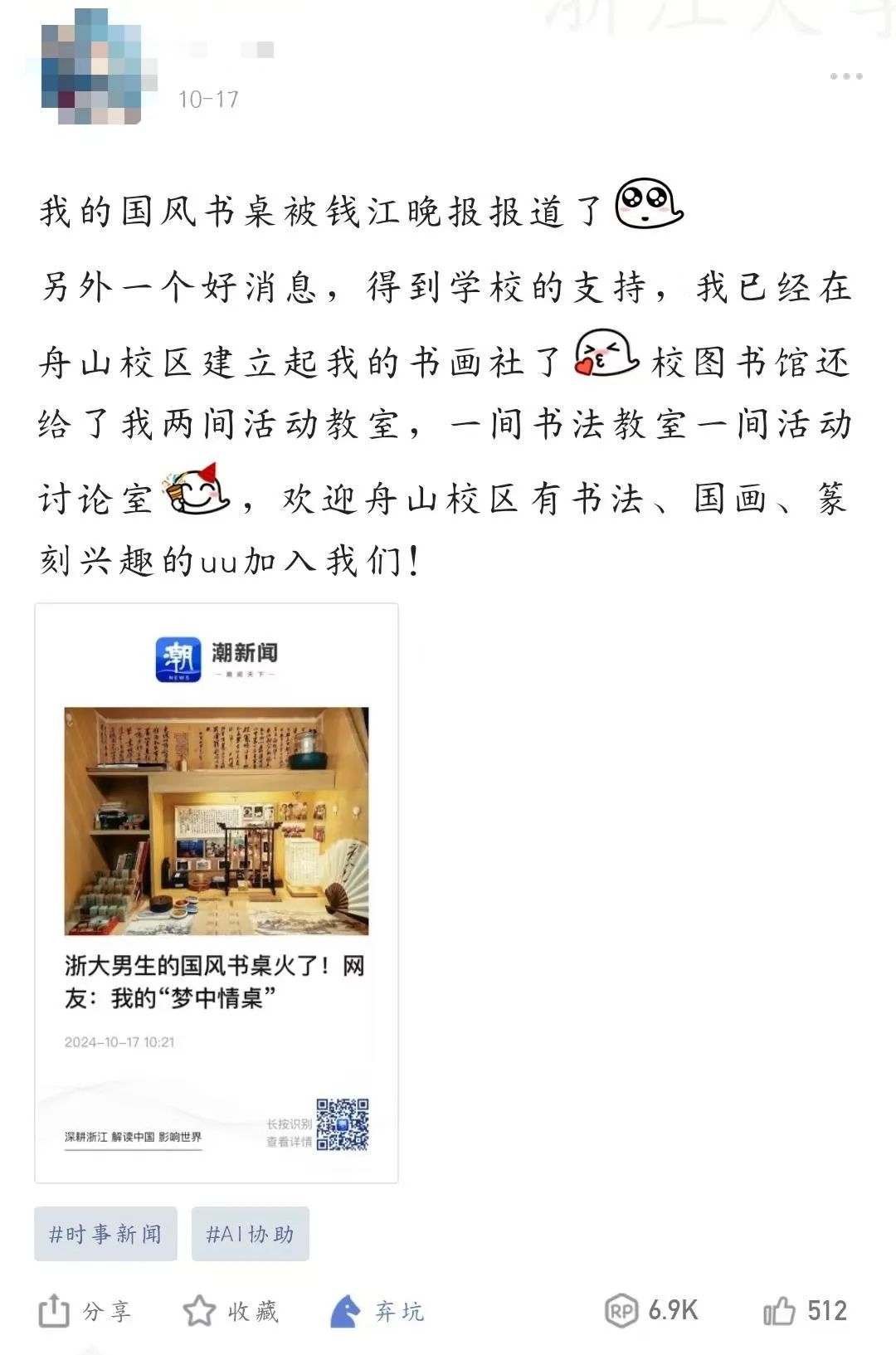
Task: Select the #AI协助 tag chip
Action: coord(250,1234)
